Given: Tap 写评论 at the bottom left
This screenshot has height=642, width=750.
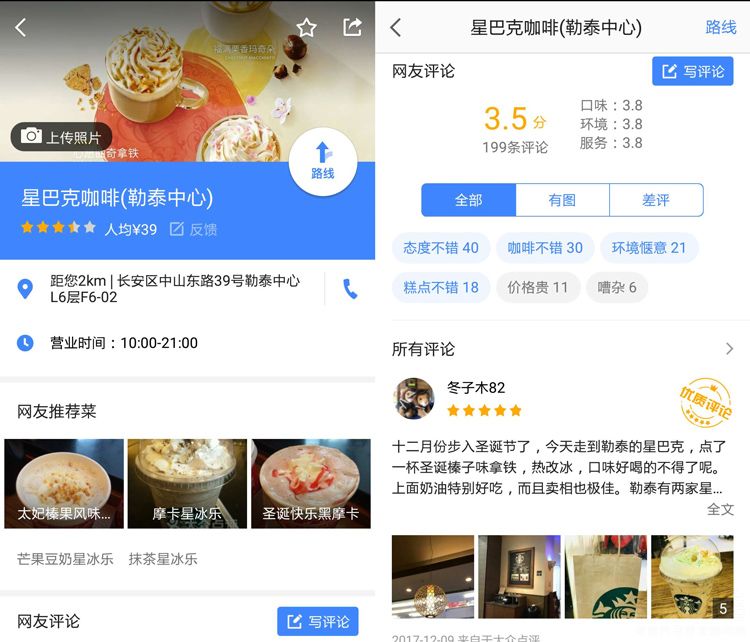Looking at the screenshot, I should coord(317,622).
